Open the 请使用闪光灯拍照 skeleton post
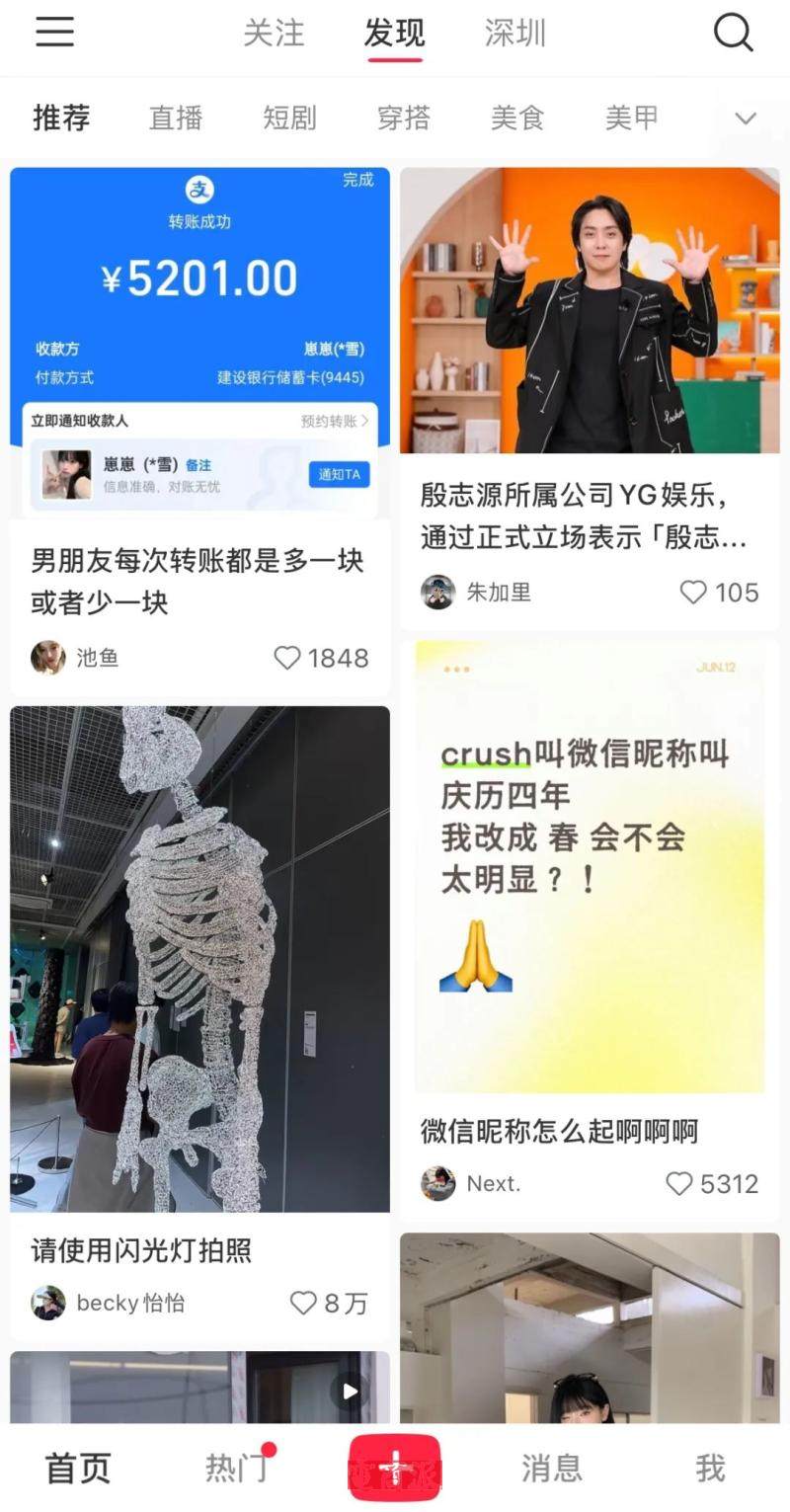The image size is (790, 1512). [199, 958]
